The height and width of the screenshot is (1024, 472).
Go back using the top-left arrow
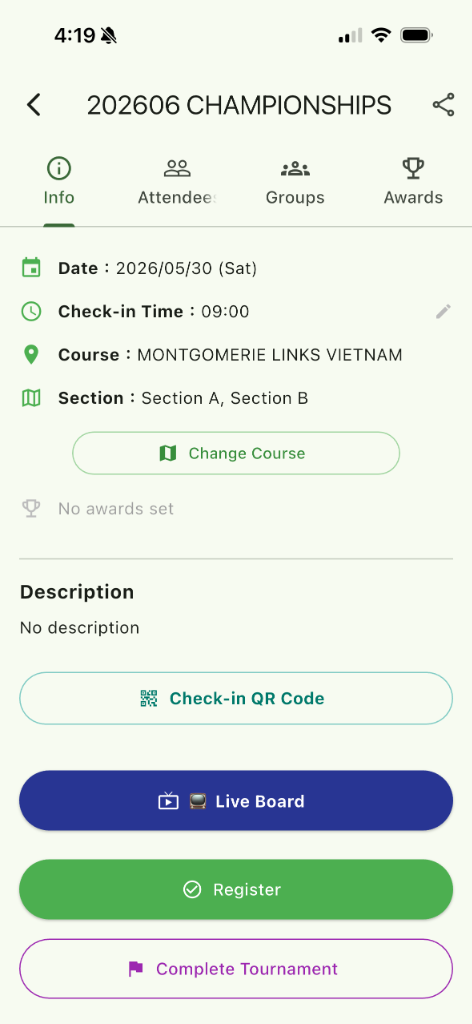pos(34,105)
